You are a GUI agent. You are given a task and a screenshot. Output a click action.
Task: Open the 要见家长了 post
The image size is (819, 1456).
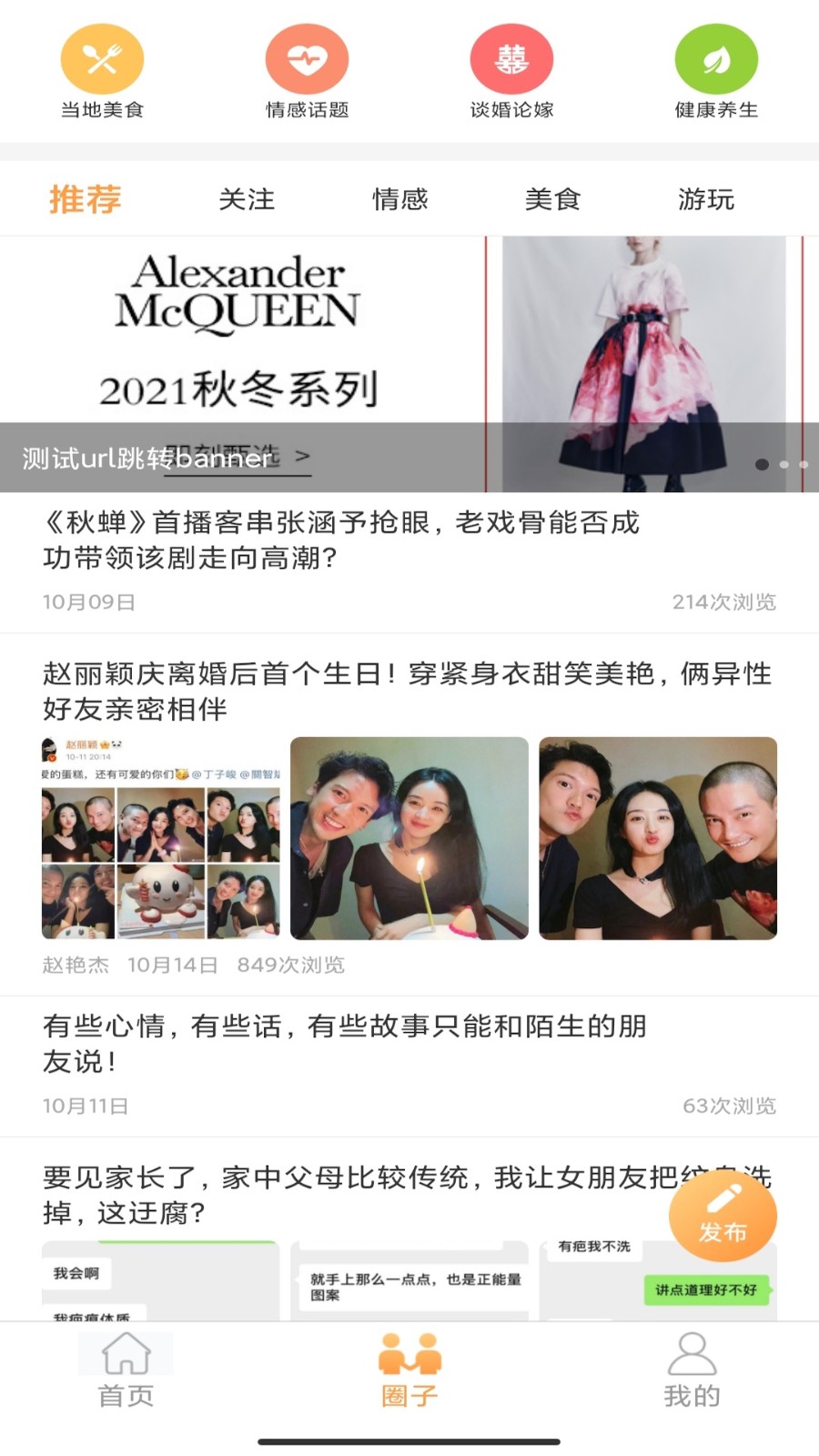(x=346, y=1194)
